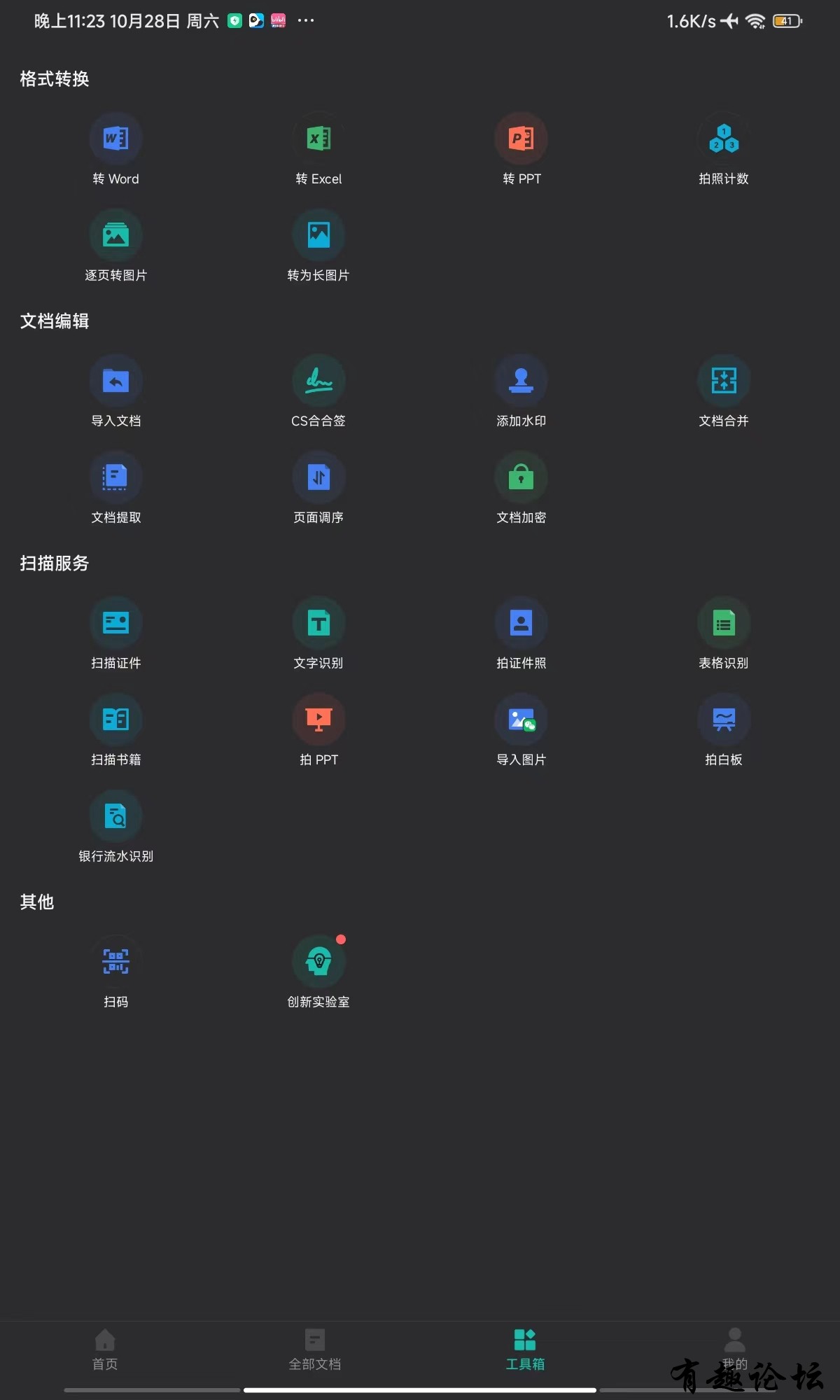Open 文档合并 merge tool
Screen dimensions: 840x1400
pos(724,381)
